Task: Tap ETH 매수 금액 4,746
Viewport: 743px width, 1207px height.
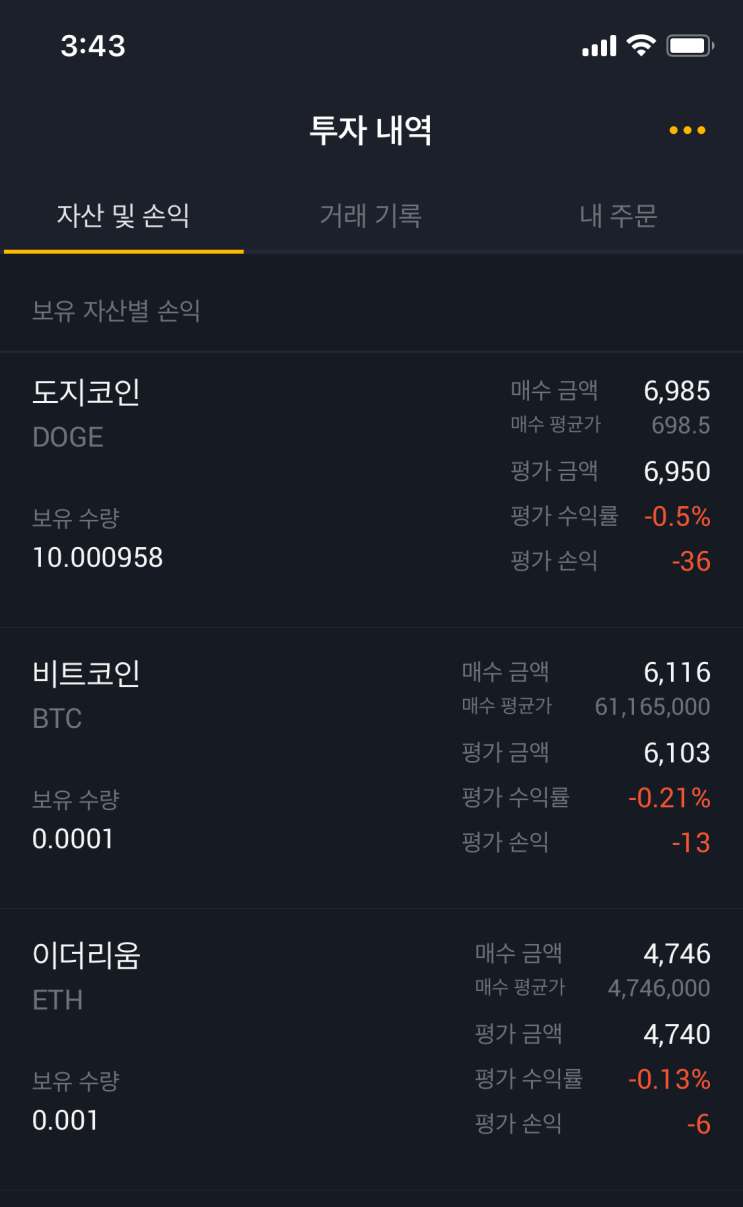Action: point(676,953)
